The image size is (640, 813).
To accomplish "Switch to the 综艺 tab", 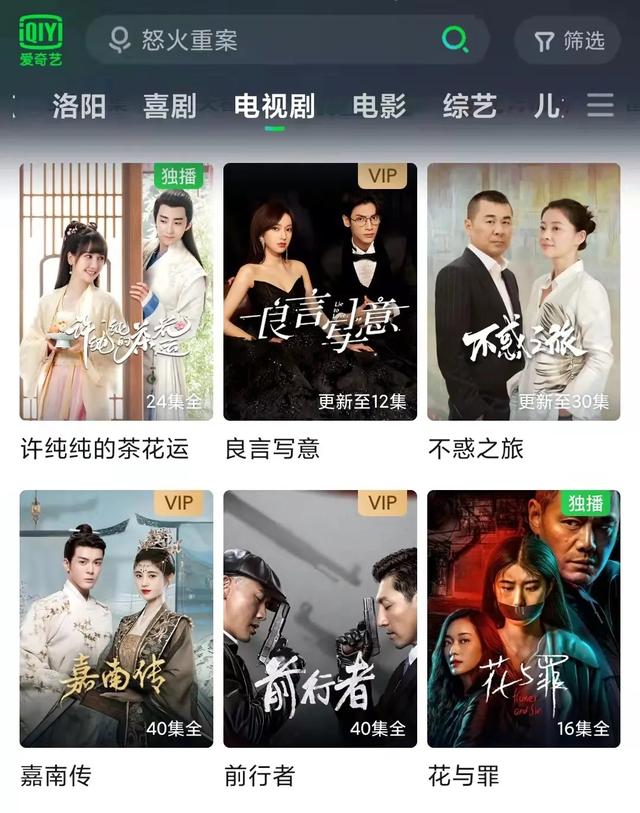I will pyautogui.click(x=469, y=105).
